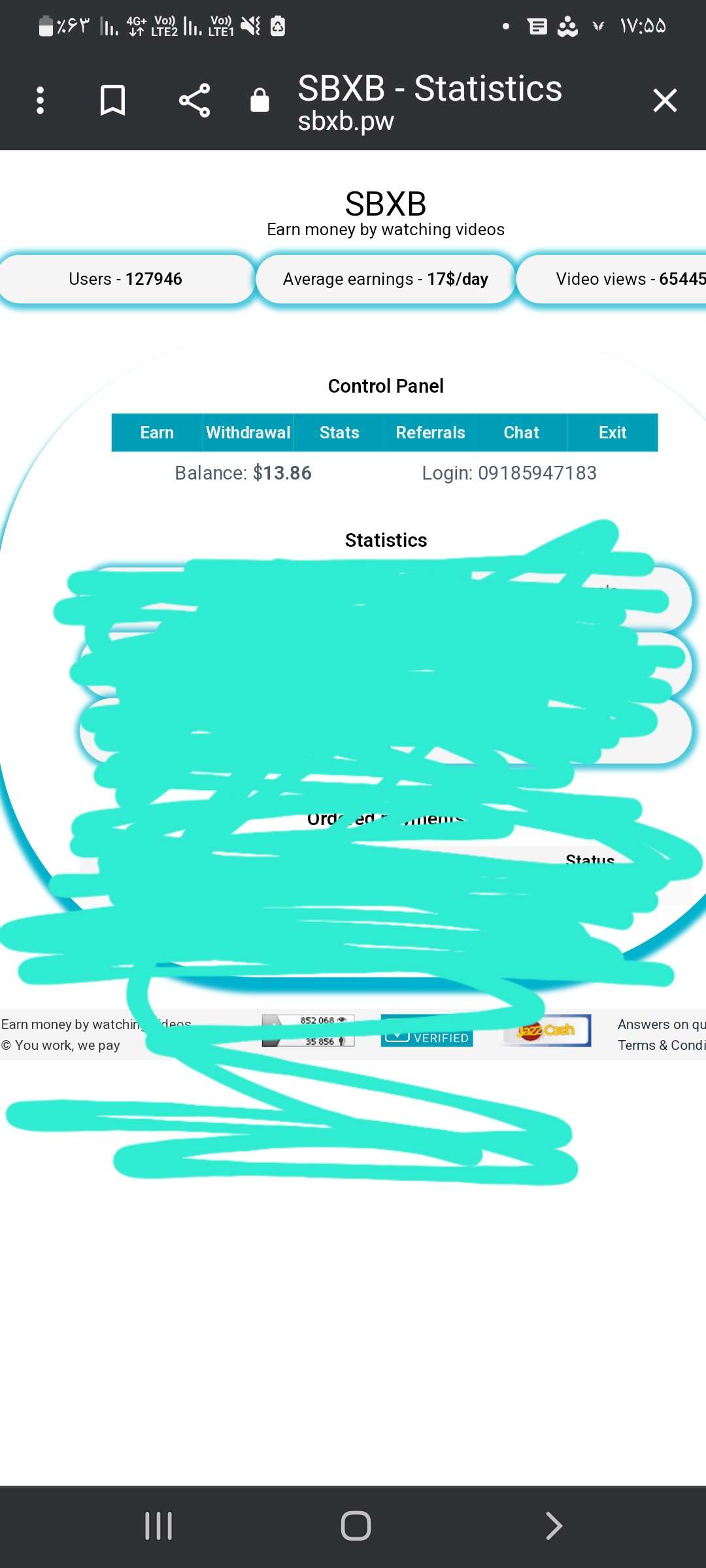The image size is (706, 1568).
Task: Close the browser tab
Action: pos(665,101)
